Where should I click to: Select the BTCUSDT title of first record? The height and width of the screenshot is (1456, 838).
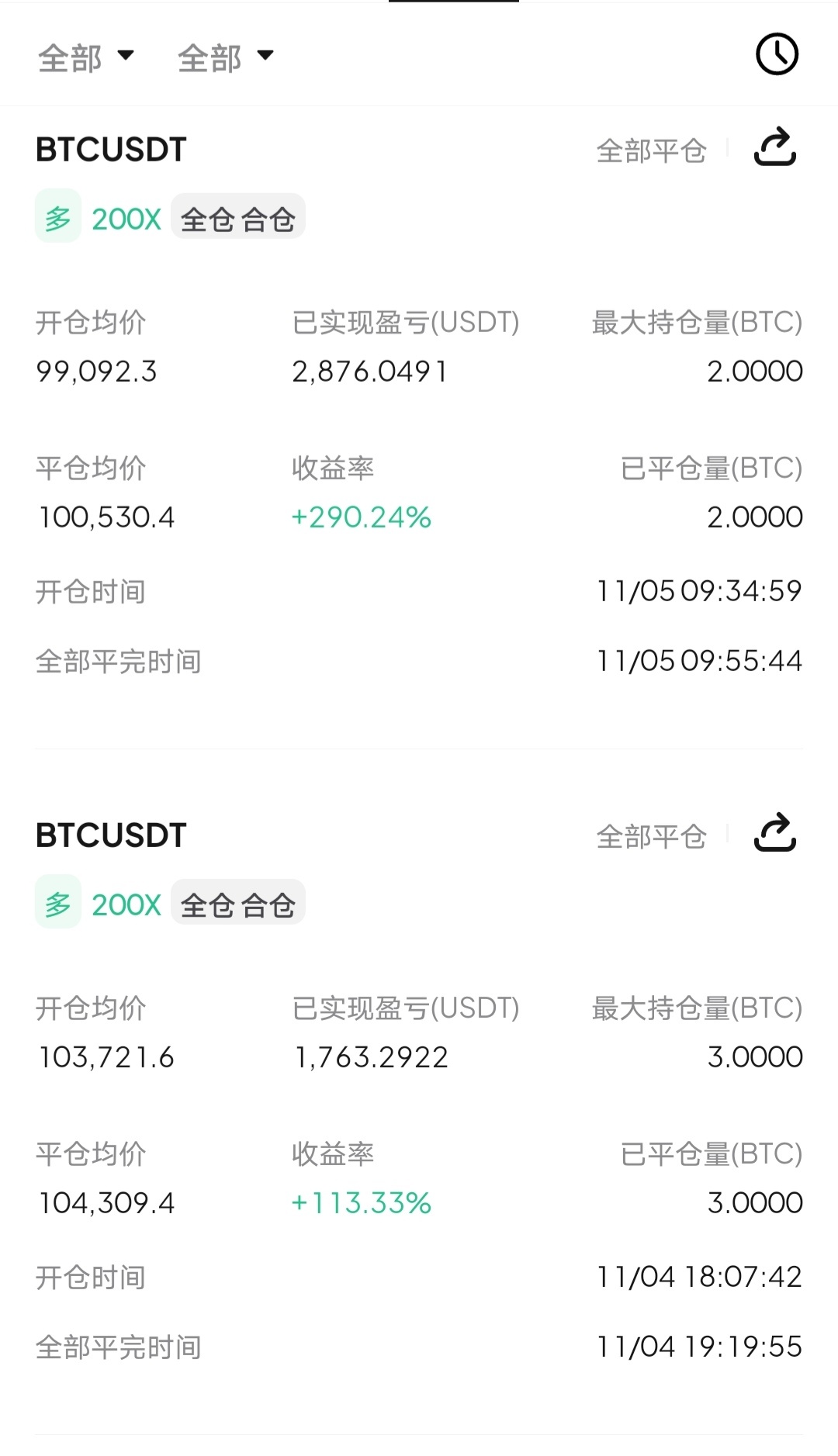tap(110, 149)
